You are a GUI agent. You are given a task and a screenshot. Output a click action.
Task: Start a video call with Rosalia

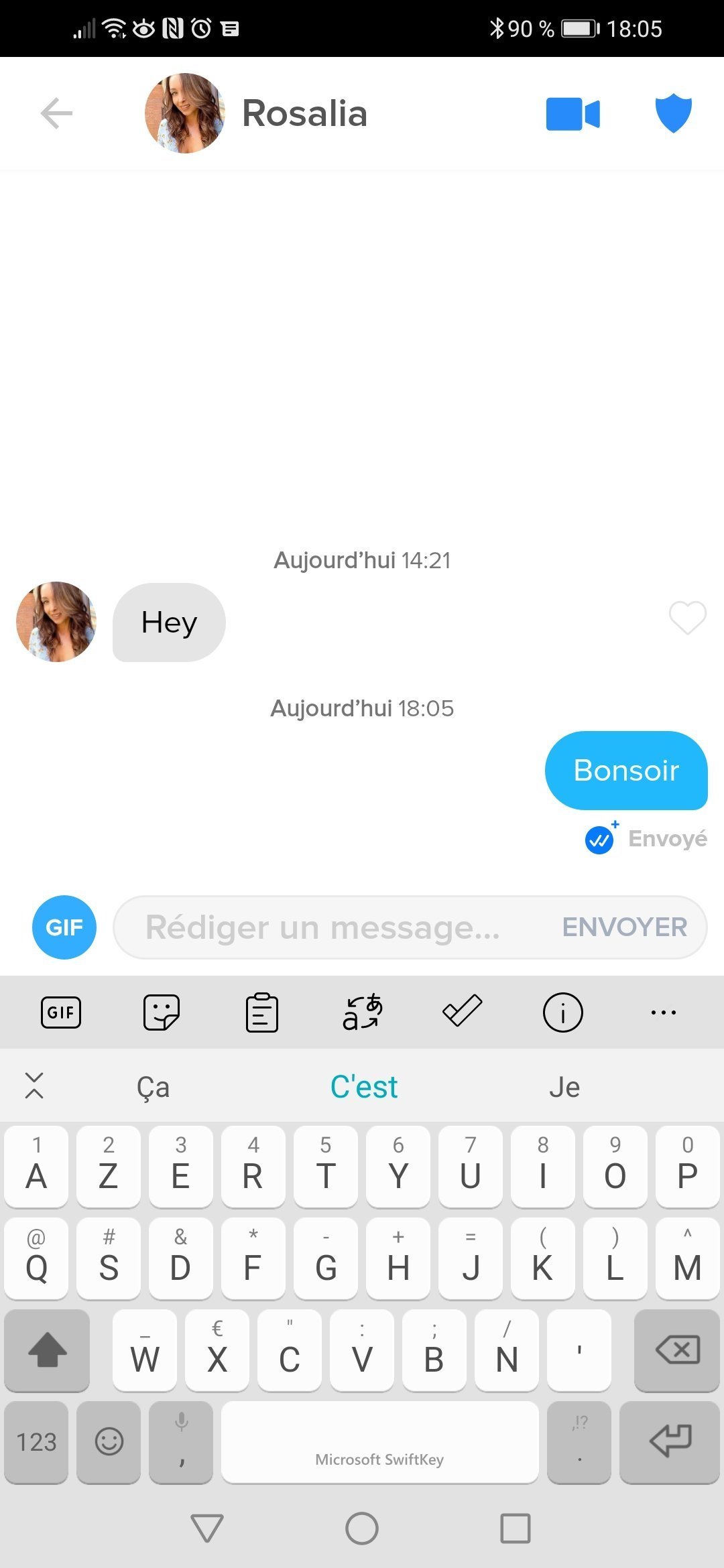pos(572,114)
